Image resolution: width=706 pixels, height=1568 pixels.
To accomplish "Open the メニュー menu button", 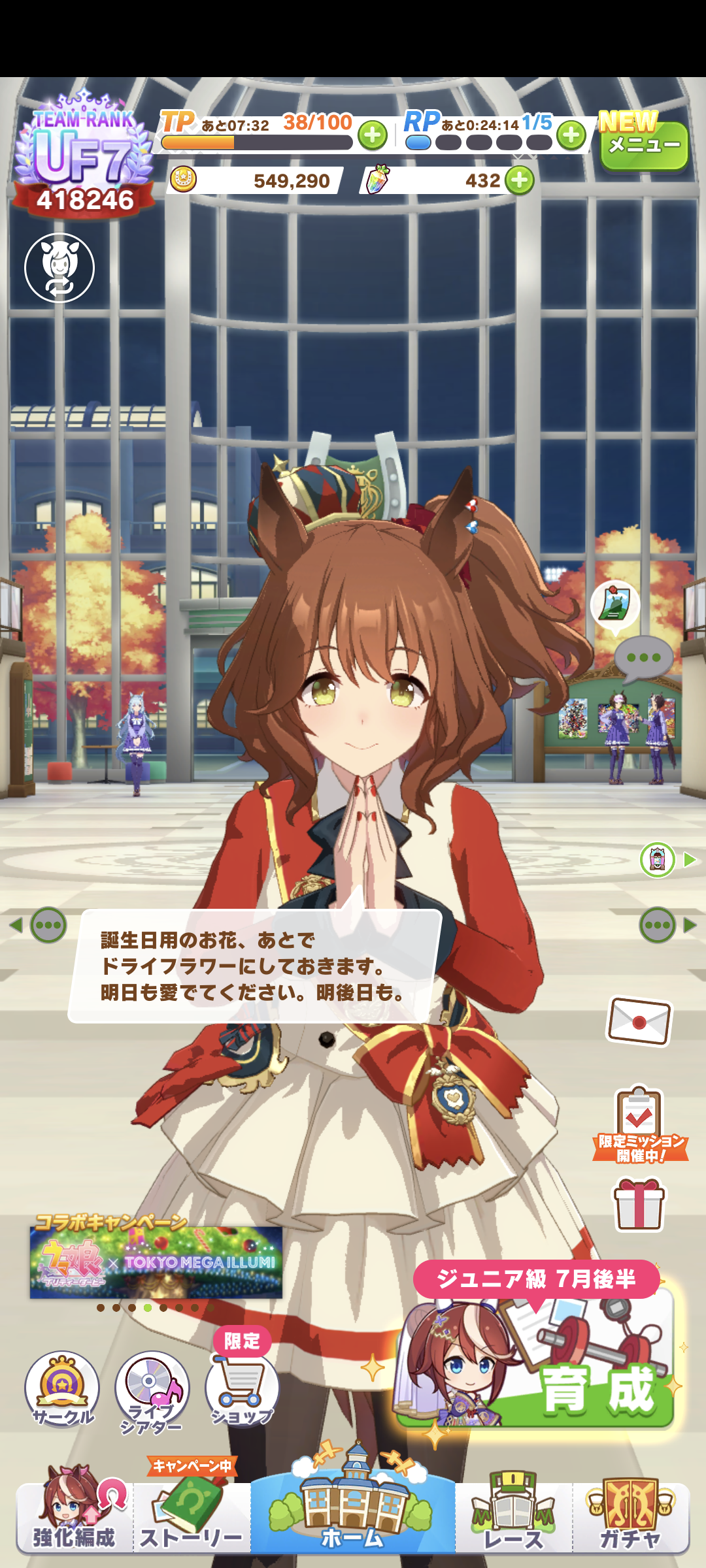I will (x=643, y=145).
